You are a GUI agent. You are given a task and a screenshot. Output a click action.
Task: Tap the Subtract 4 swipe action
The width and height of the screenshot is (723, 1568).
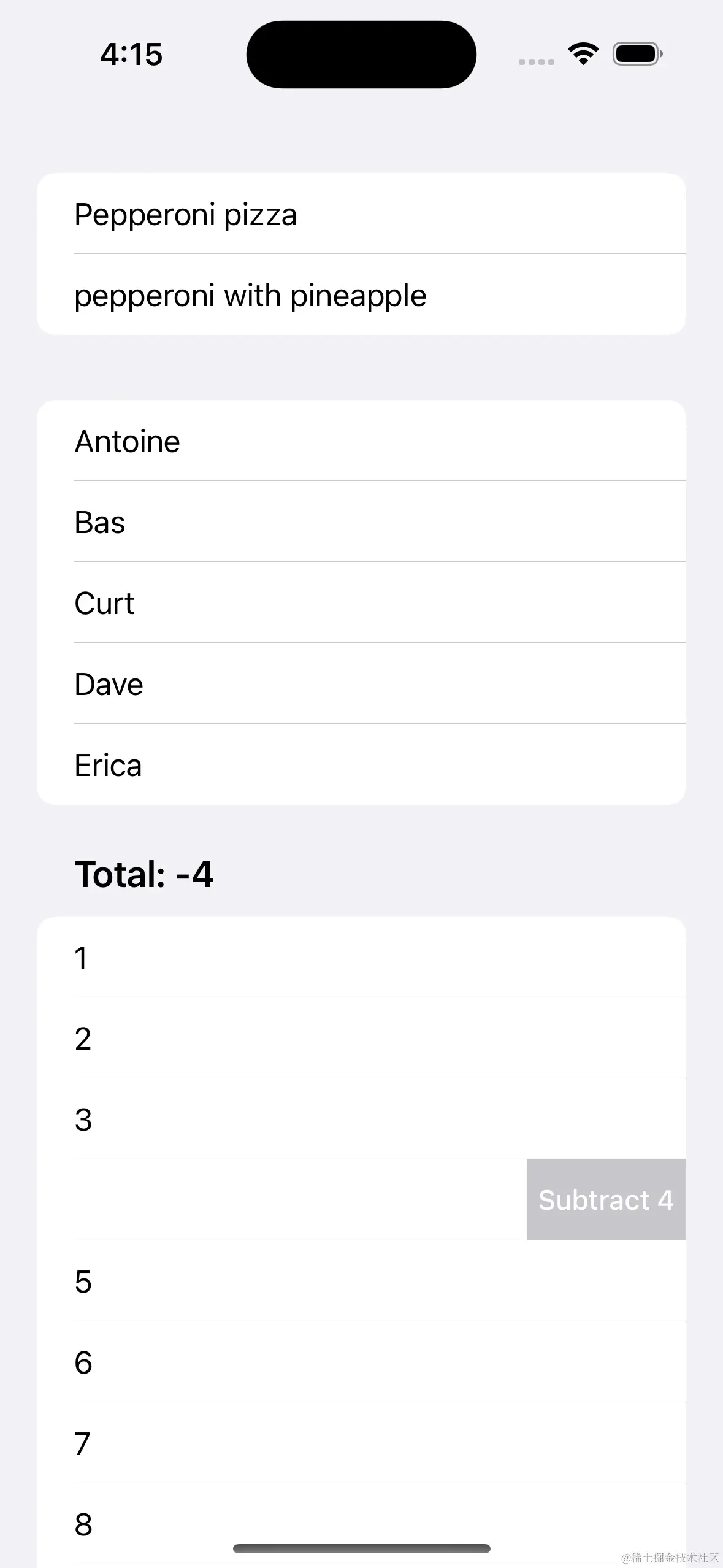coord(606,1199)
